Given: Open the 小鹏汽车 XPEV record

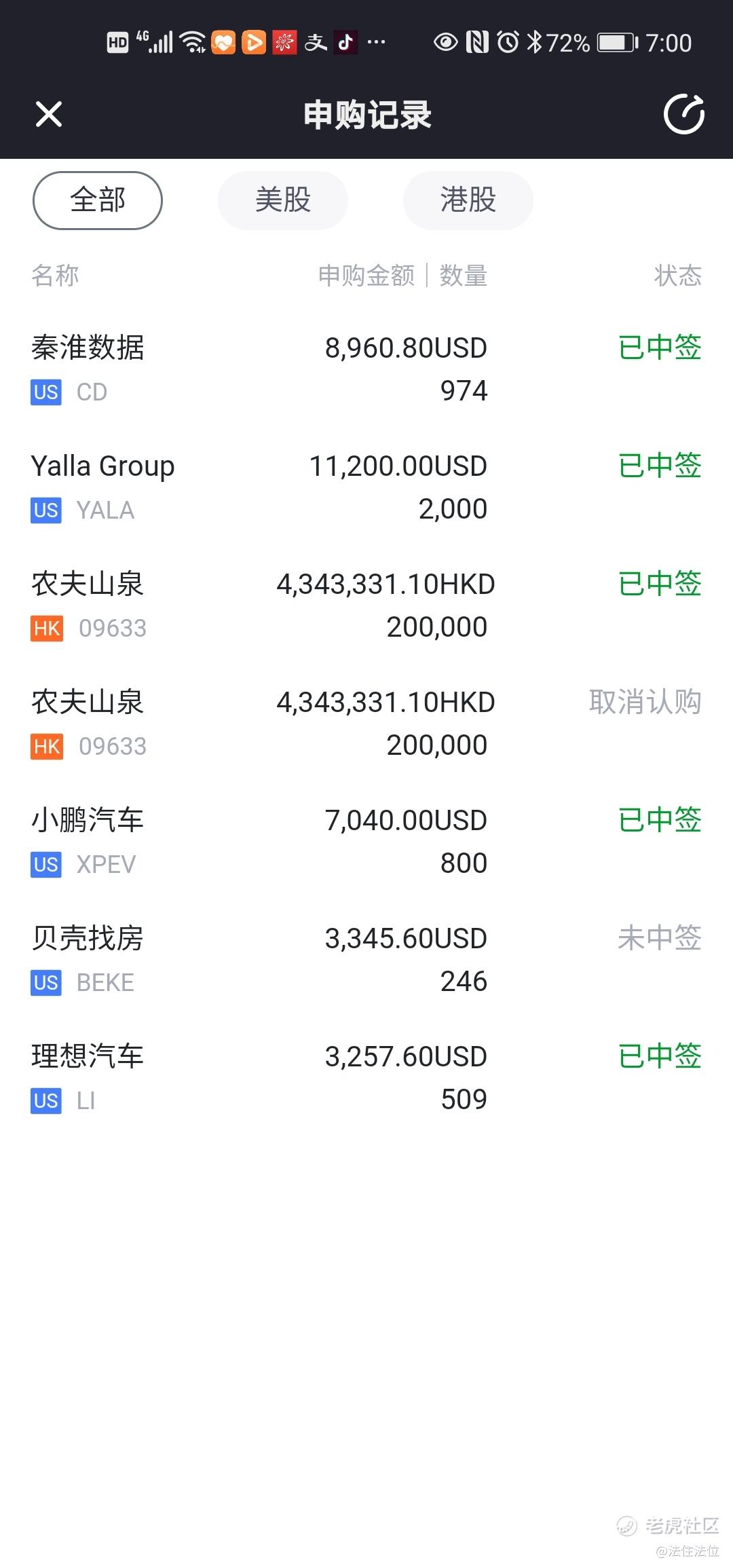Looking at the screenshot, I should coord(366,842).
